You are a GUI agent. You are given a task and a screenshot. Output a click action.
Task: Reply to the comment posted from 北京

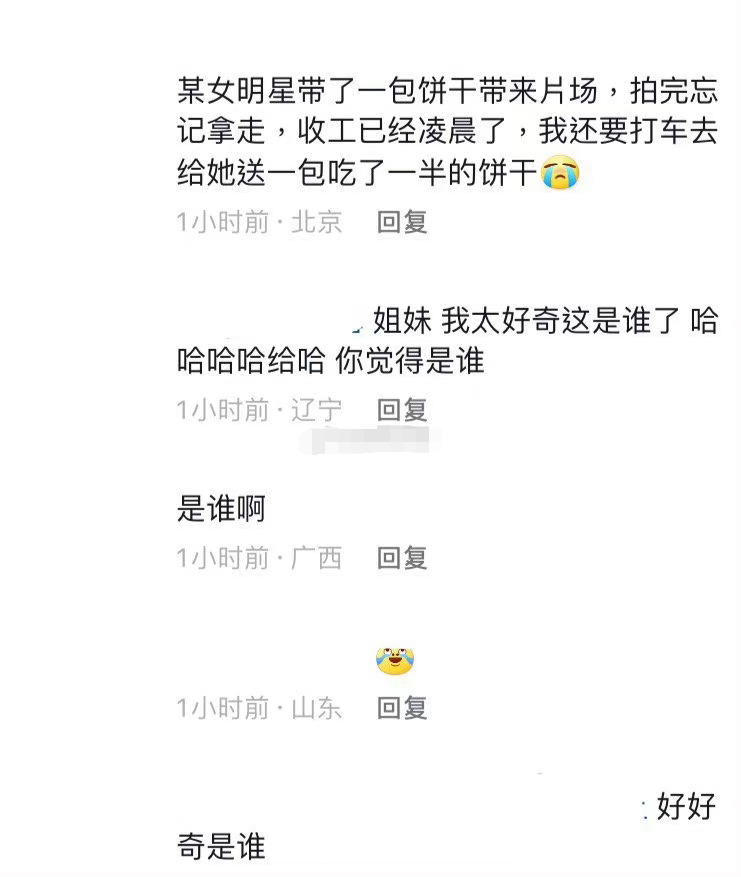point(402,222)
